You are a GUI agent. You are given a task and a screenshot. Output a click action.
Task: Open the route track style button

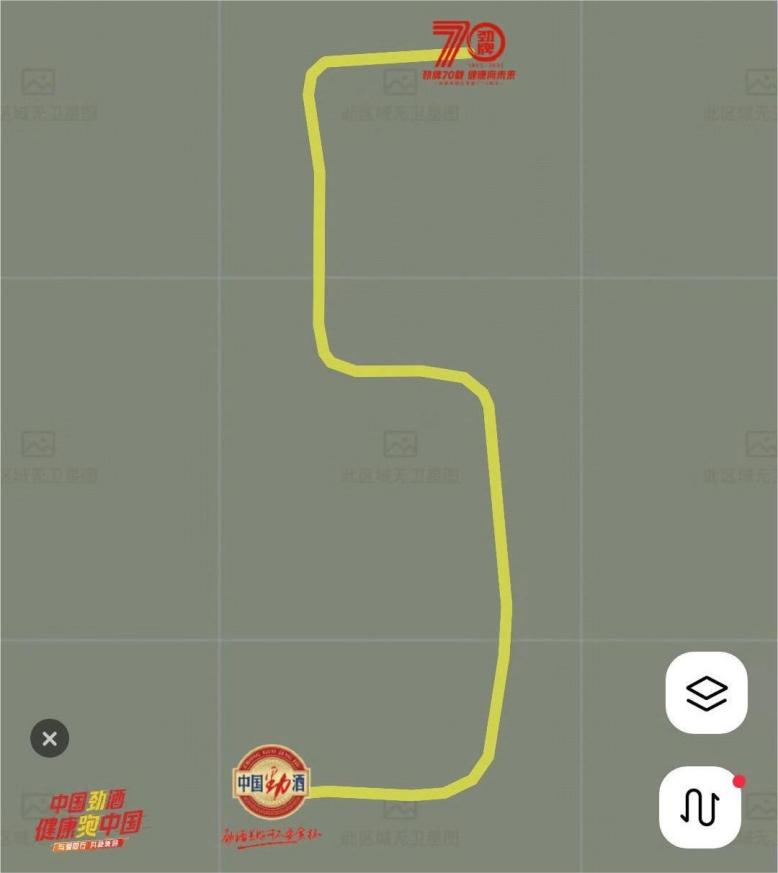click(x=700, y=807)
